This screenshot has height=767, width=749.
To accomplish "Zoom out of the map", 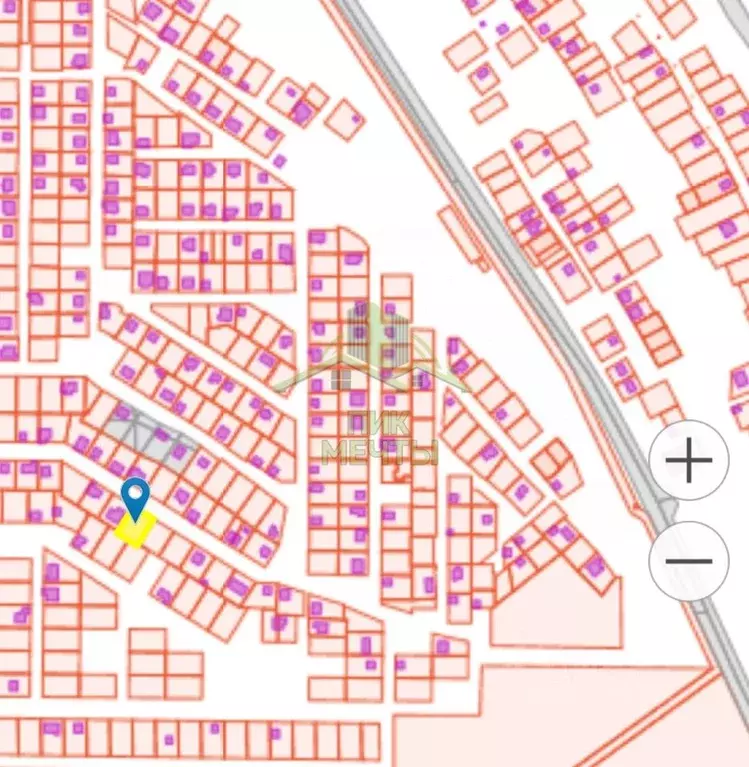I will 689,561.
